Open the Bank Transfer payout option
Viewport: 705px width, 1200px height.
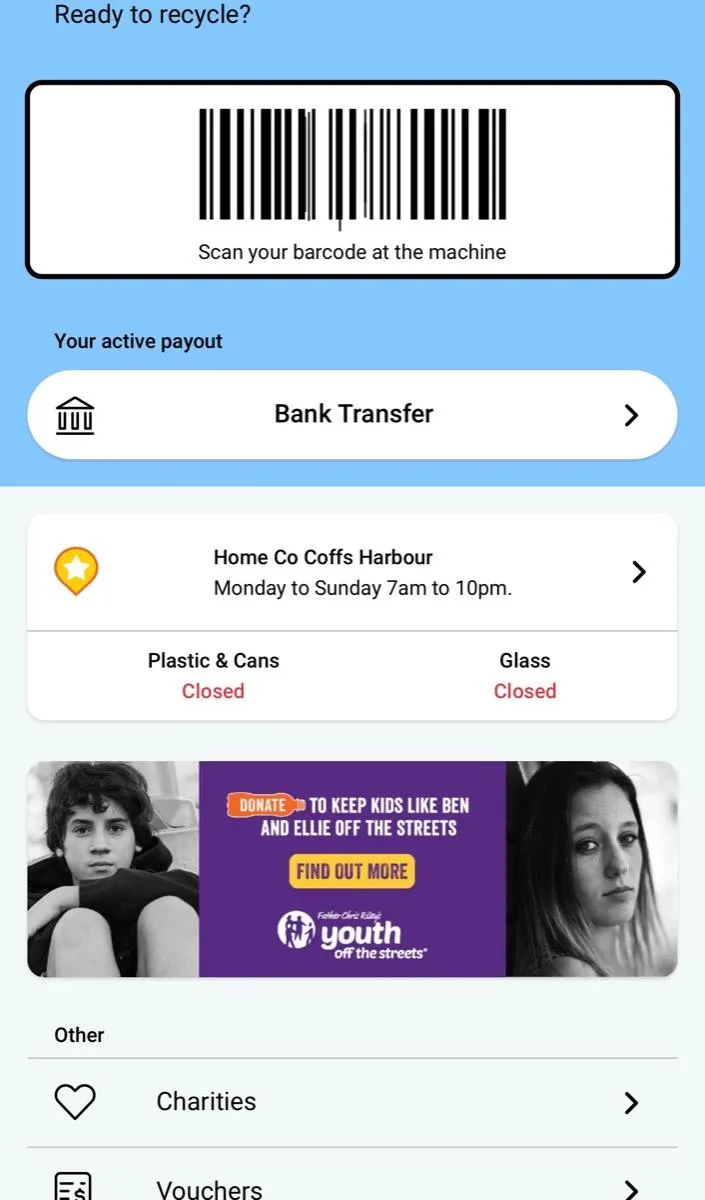[x=352, y=415]
